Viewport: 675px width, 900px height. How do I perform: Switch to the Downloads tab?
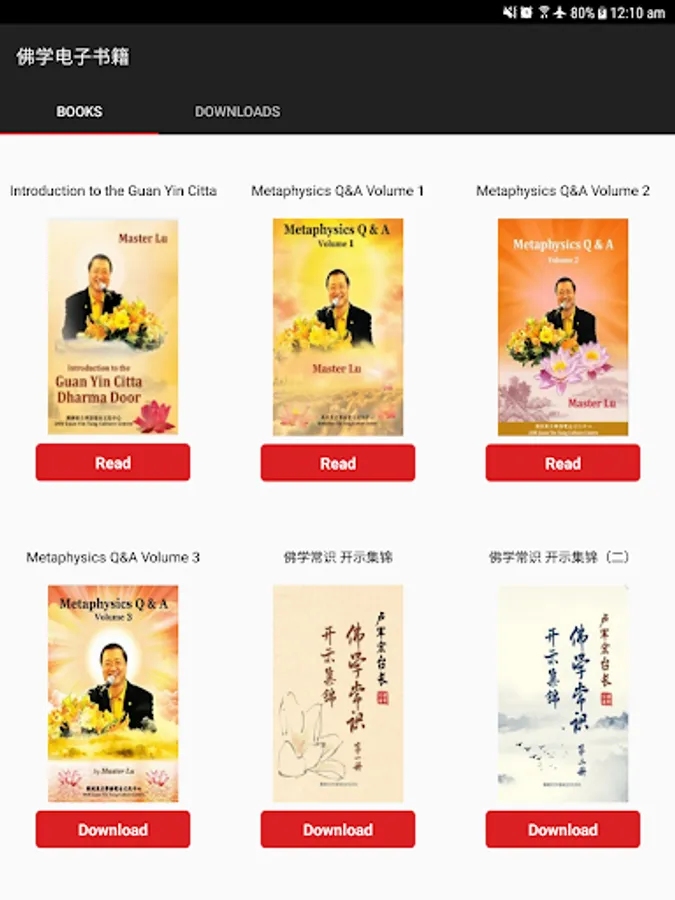point(237,112)
